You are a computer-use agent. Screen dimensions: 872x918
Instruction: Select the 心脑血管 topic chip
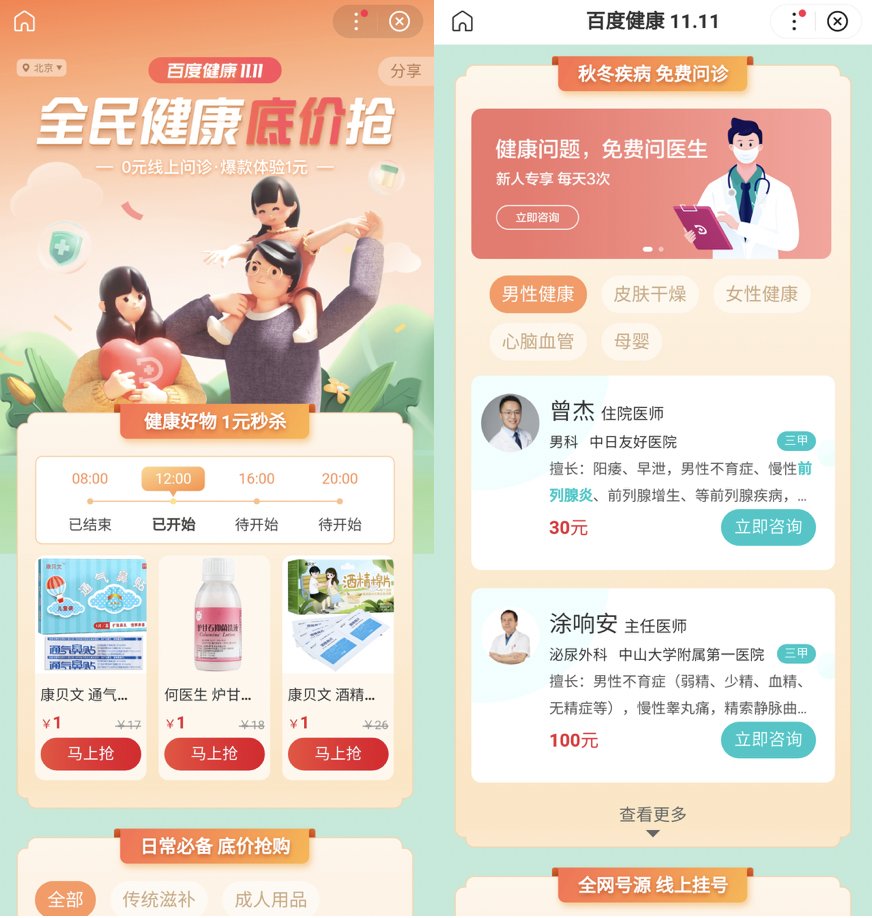[538, 341]
